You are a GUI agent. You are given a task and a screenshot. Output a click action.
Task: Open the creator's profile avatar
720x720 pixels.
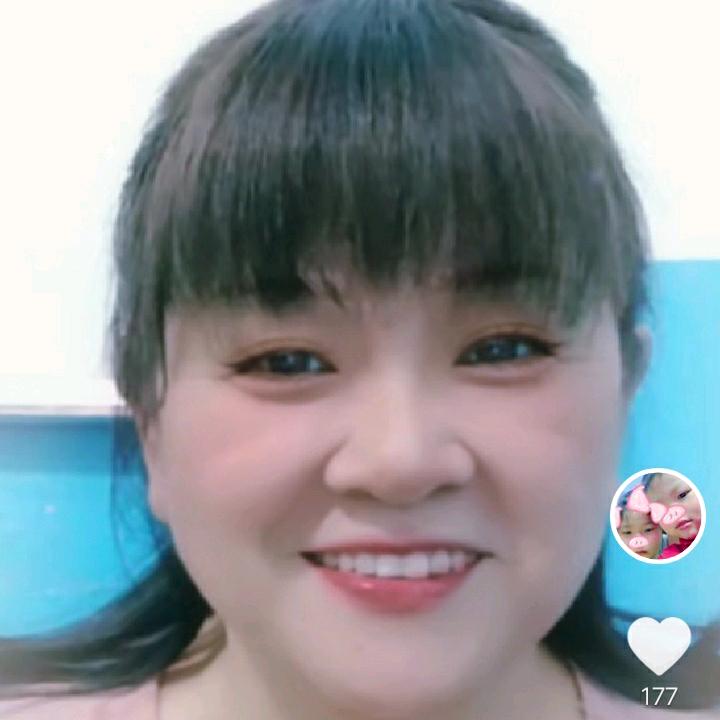pyautogui.click(x=657, y=516)
